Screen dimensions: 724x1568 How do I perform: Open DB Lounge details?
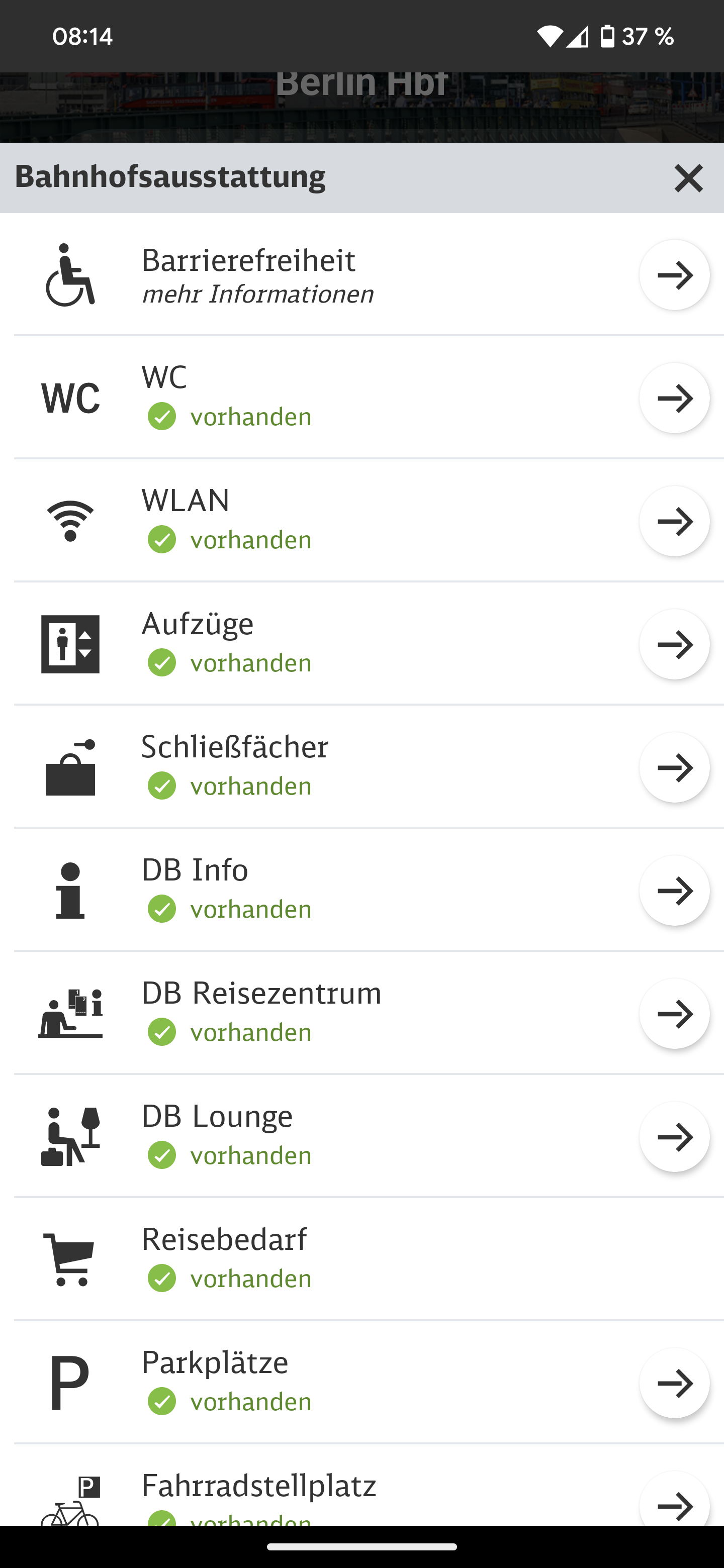tap(361, 1136)
